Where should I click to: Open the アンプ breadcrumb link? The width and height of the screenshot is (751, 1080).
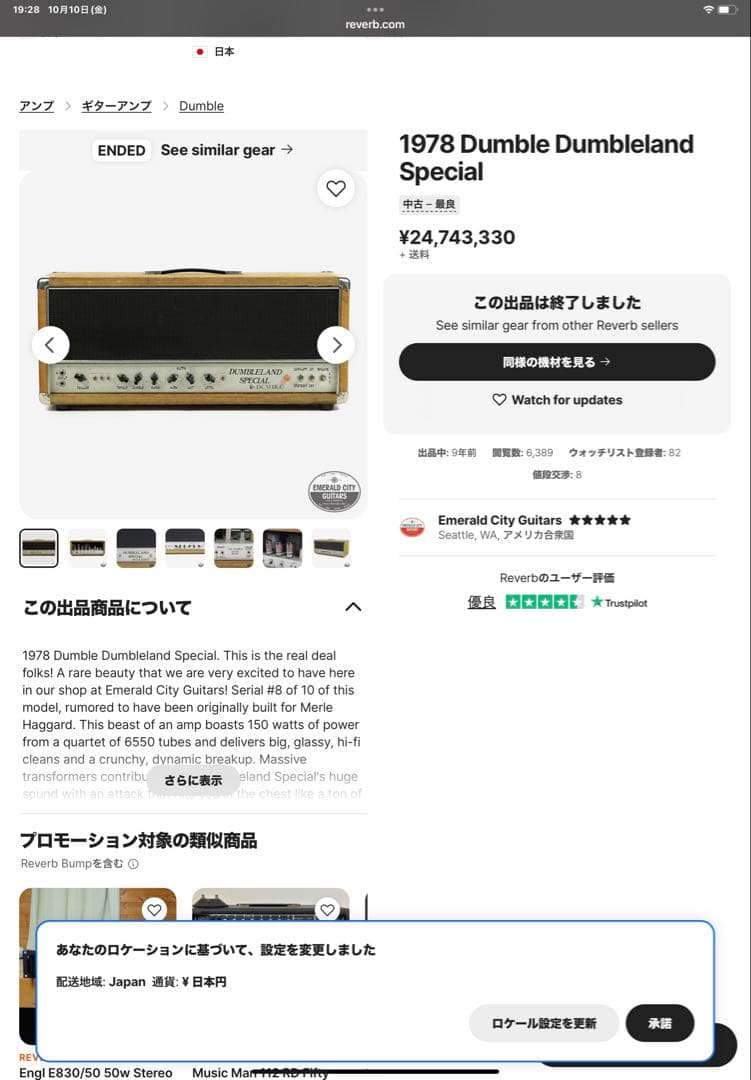pyautogui.click(x=36, y=106)
